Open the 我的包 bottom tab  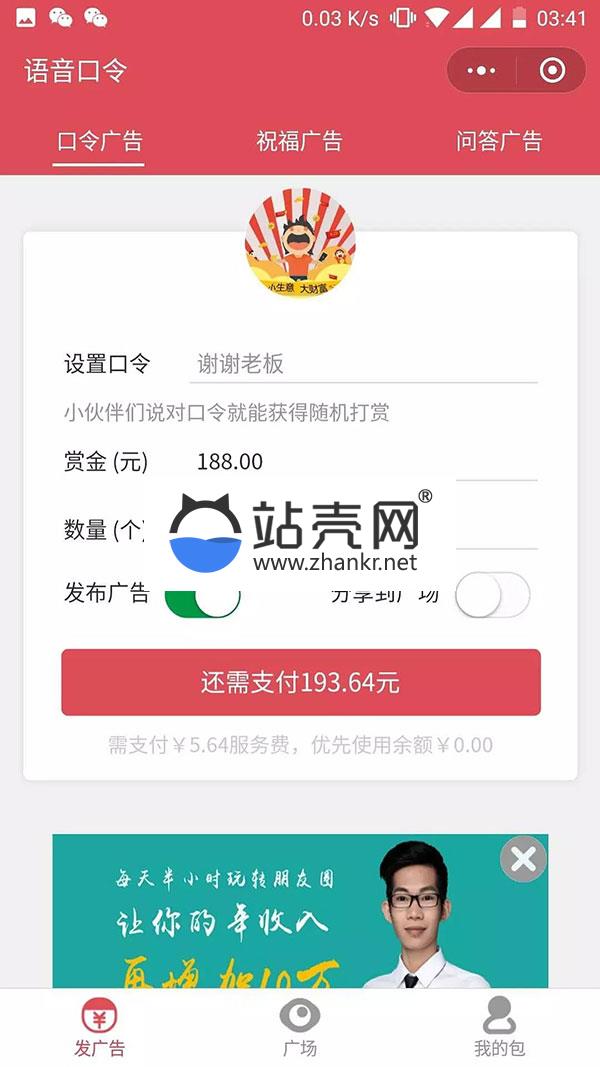click(499, 1028)
